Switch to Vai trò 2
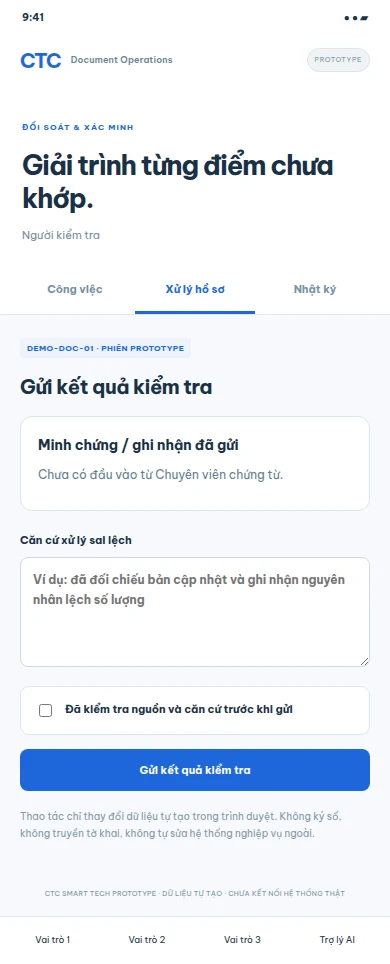This screenshot has width=390, height=964. pyautogui.click(x=147, y=939)
